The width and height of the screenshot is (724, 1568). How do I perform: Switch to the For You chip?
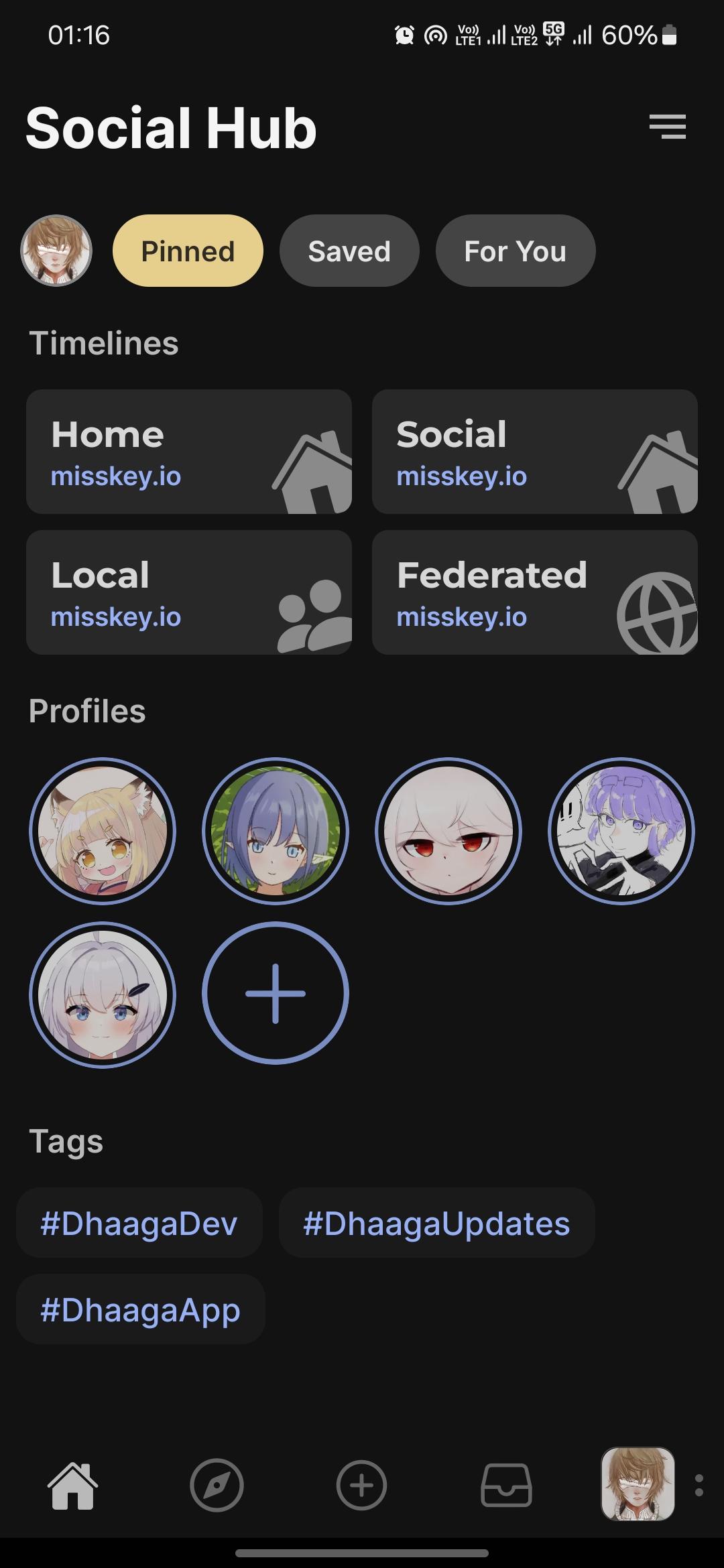coord(516,251)
